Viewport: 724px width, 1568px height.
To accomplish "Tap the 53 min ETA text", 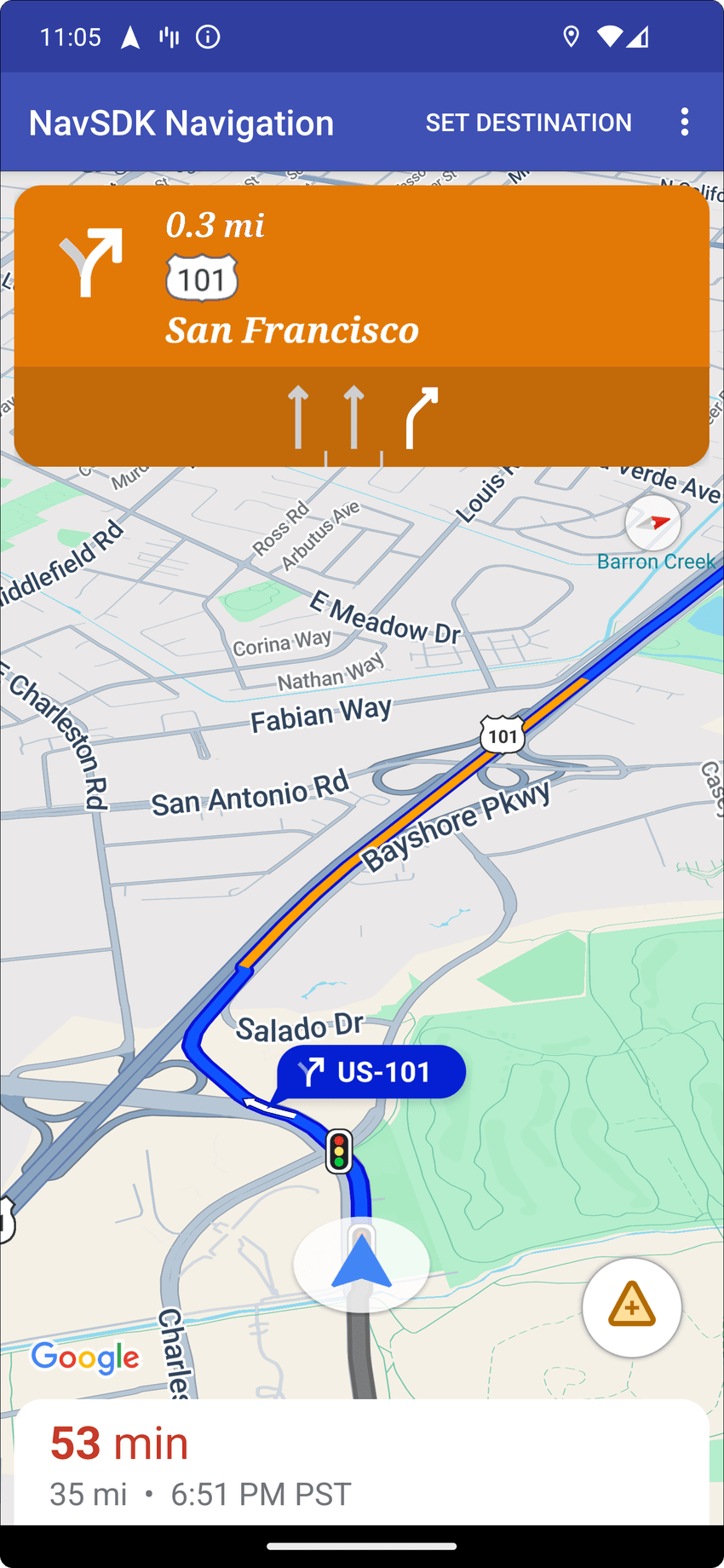I will pyautogui.click(x=118, y=1443).
